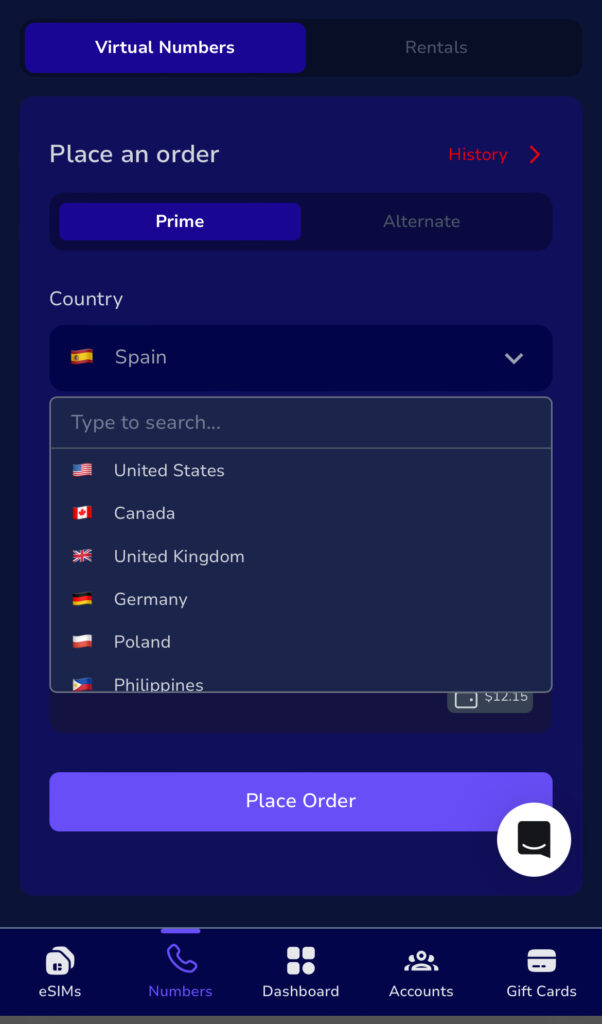Choose Germany from the country list
Image resolution: width=602 pixels, height=1024 pixels.
(151, 599)
